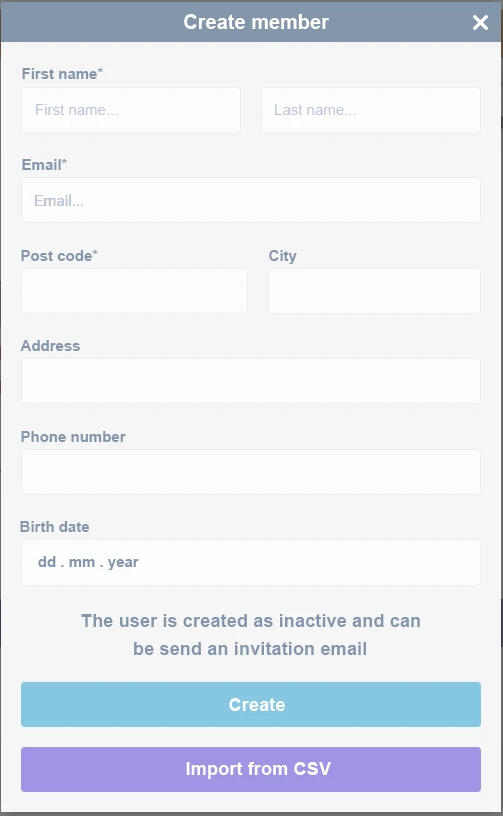
Task: Select the Email input box
Action: [251, 200]
